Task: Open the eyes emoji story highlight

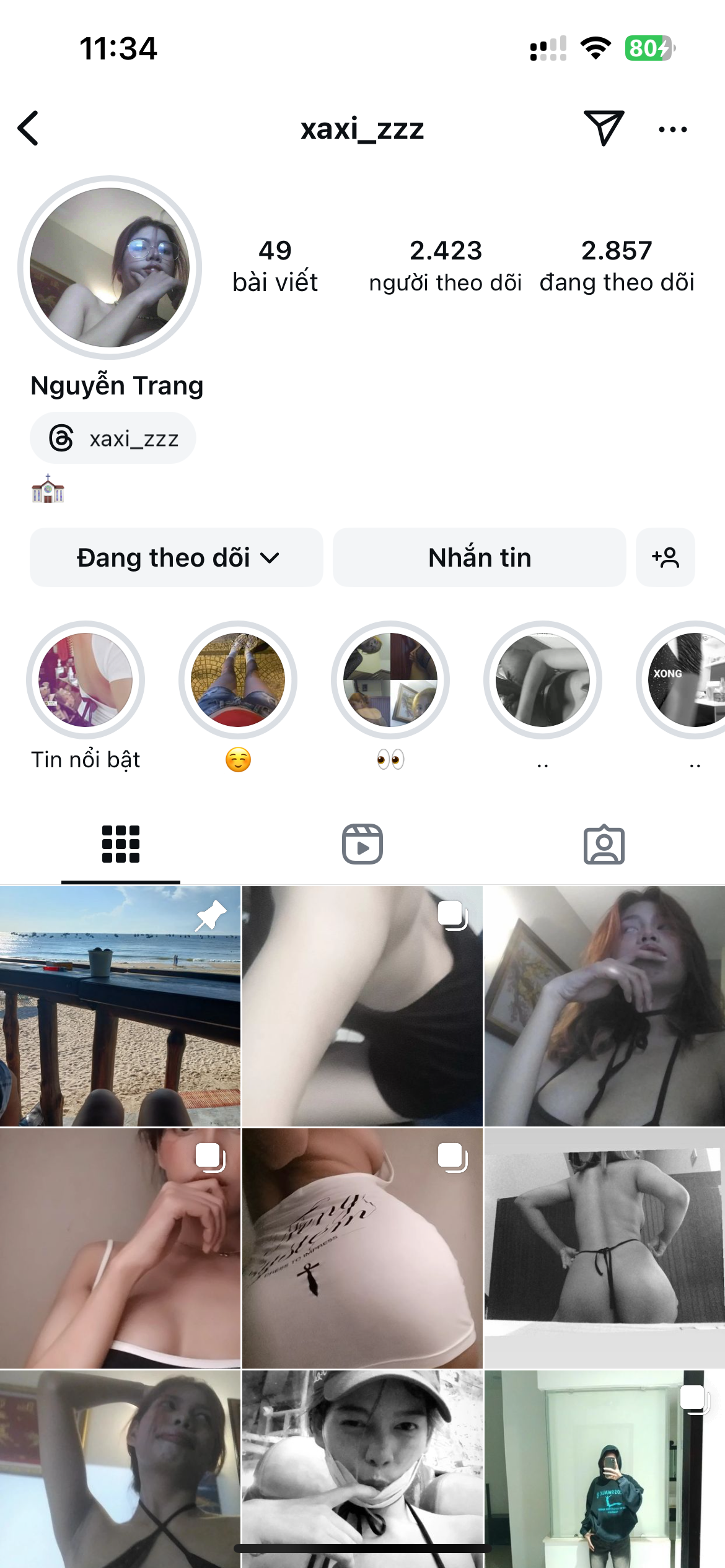Action: click(390, 680)
